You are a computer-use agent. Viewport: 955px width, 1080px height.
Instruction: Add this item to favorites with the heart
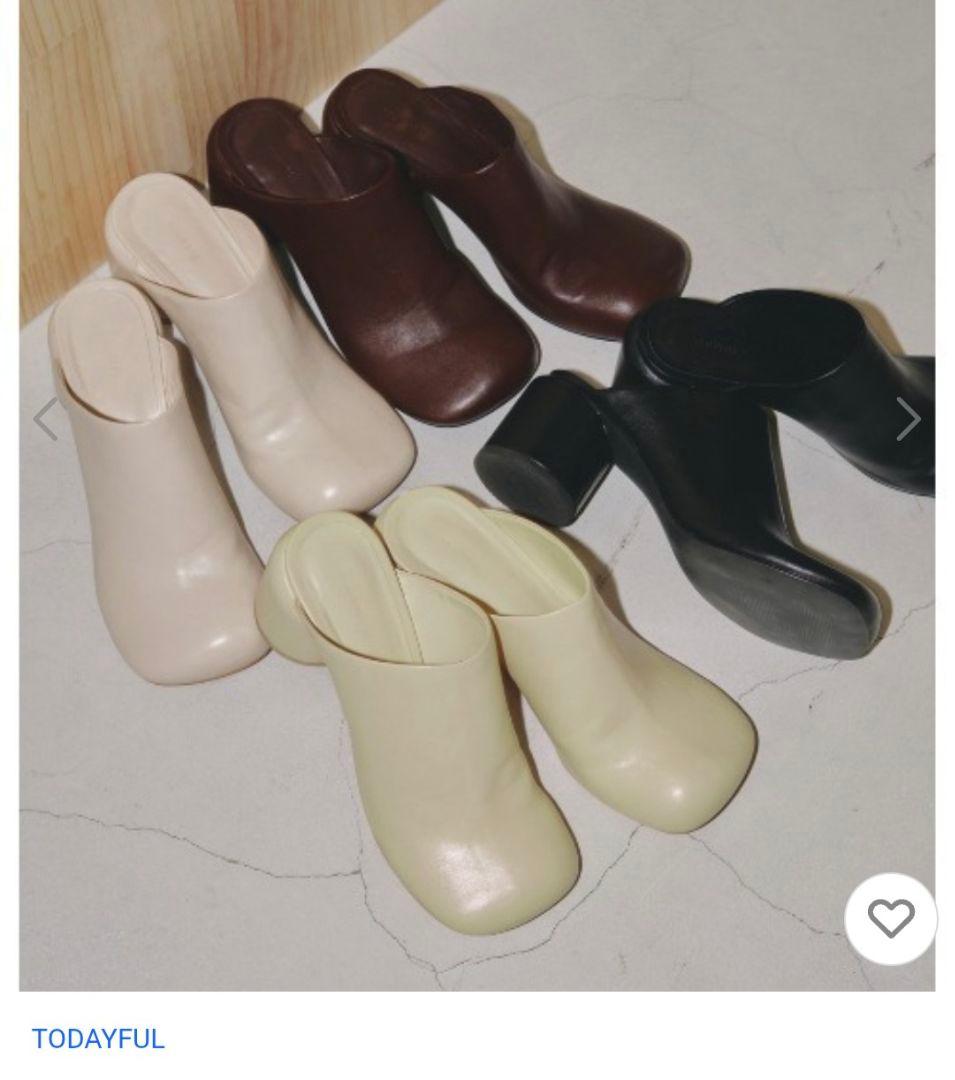pyautogui.click(x=890, y=918)
